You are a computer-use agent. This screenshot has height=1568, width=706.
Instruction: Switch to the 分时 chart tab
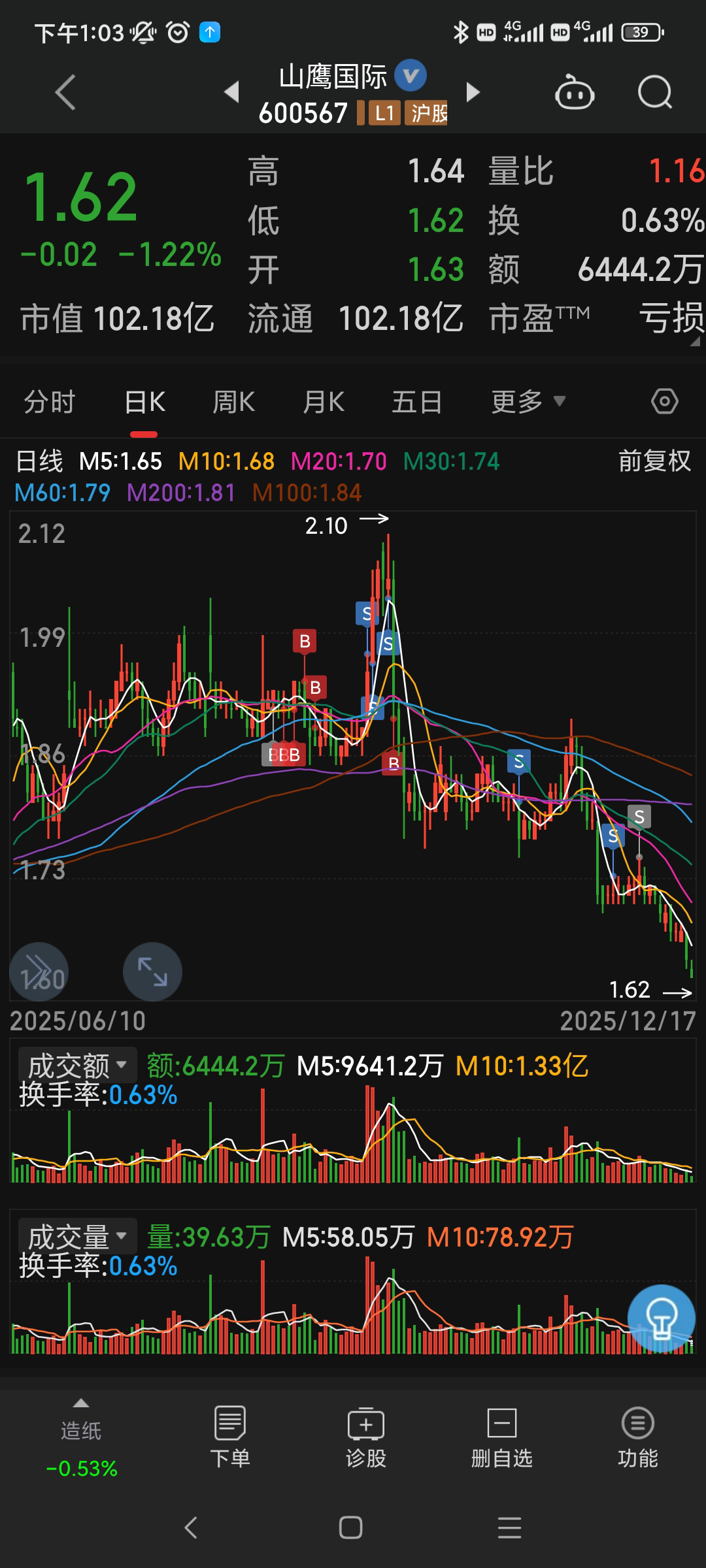point(50,402)
